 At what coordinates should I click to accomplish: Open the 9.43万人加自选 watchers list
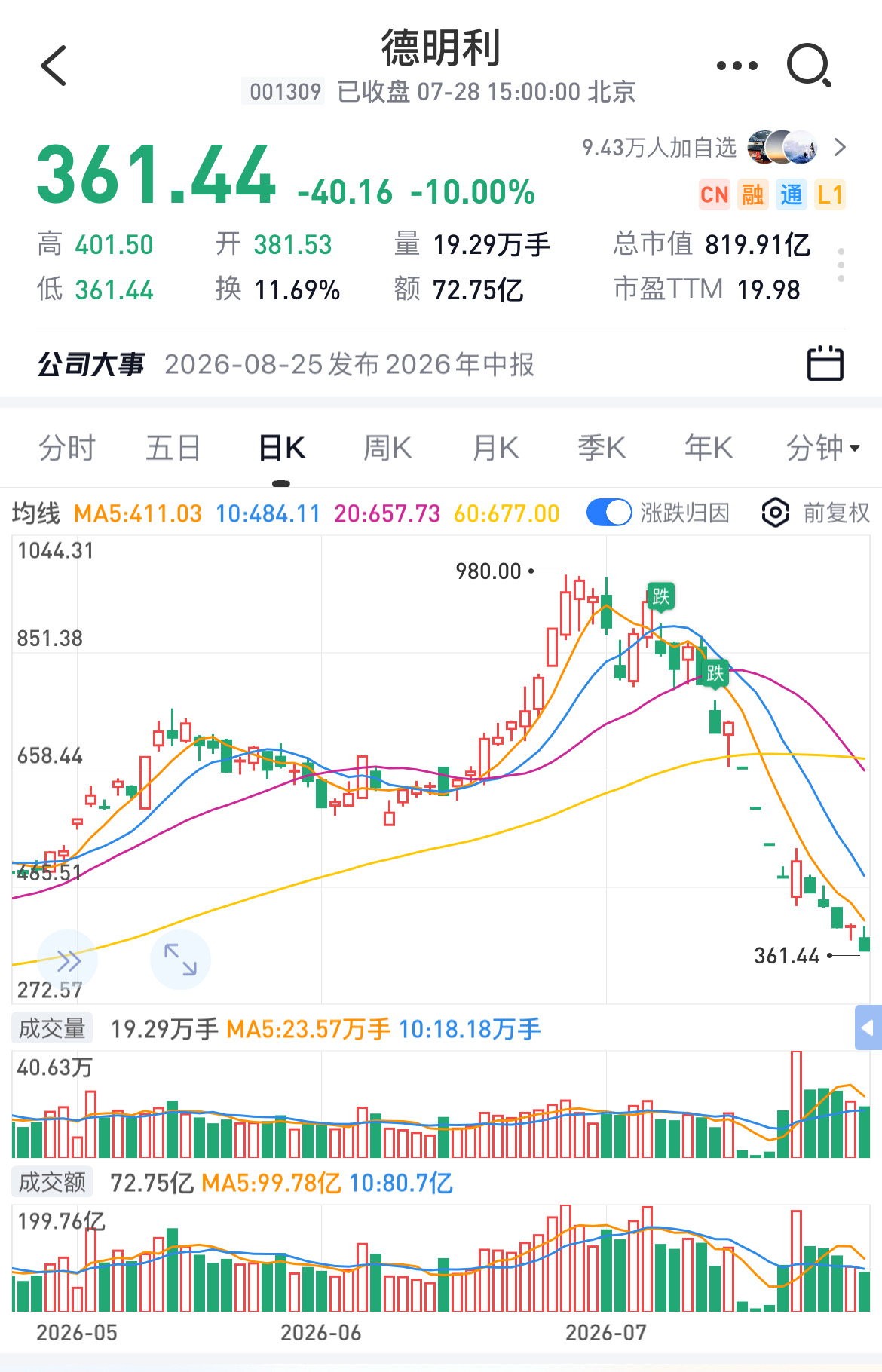coord(714,147)
